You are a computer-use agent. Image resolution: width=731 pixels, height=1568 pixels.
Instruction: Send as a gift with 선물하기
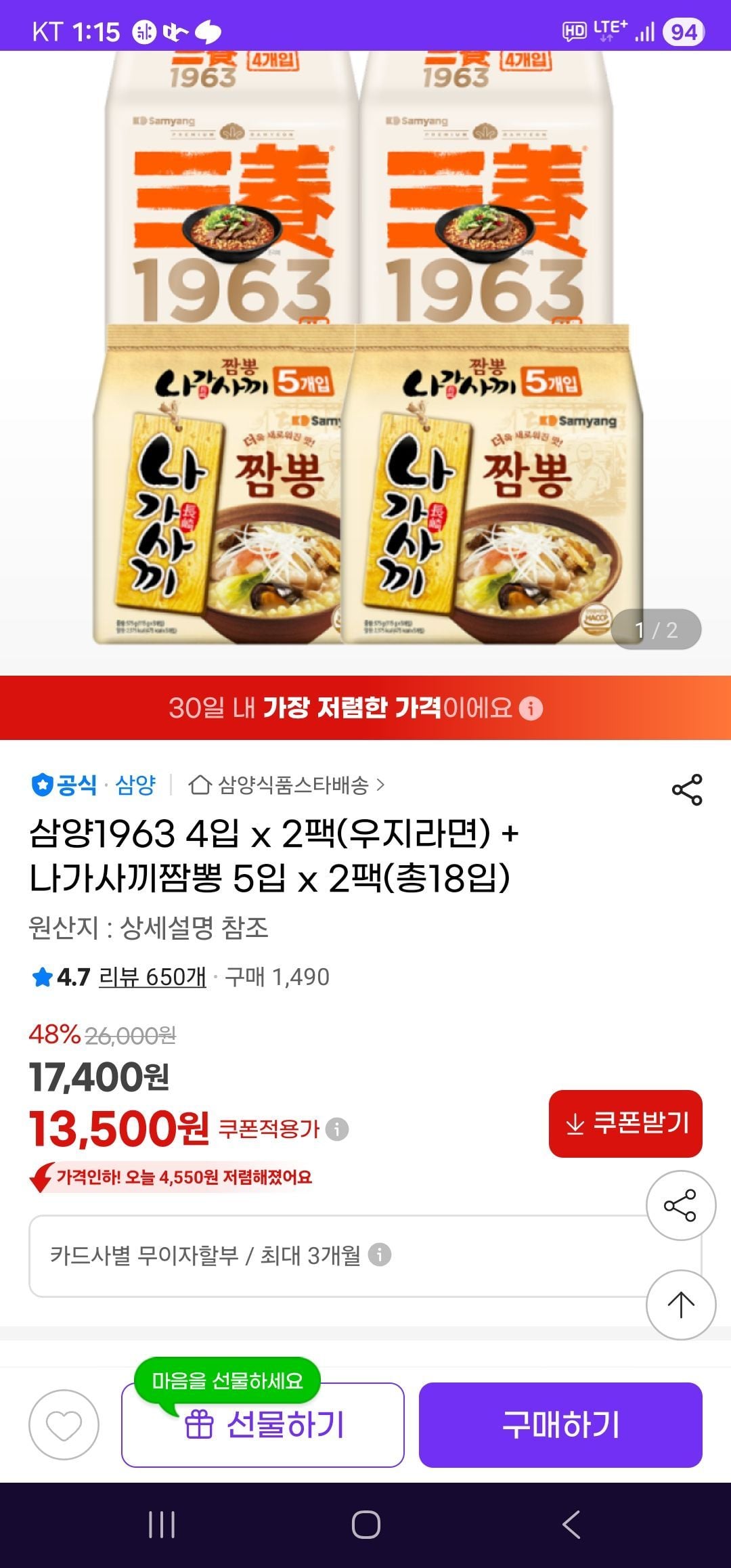click(263, 1424)
